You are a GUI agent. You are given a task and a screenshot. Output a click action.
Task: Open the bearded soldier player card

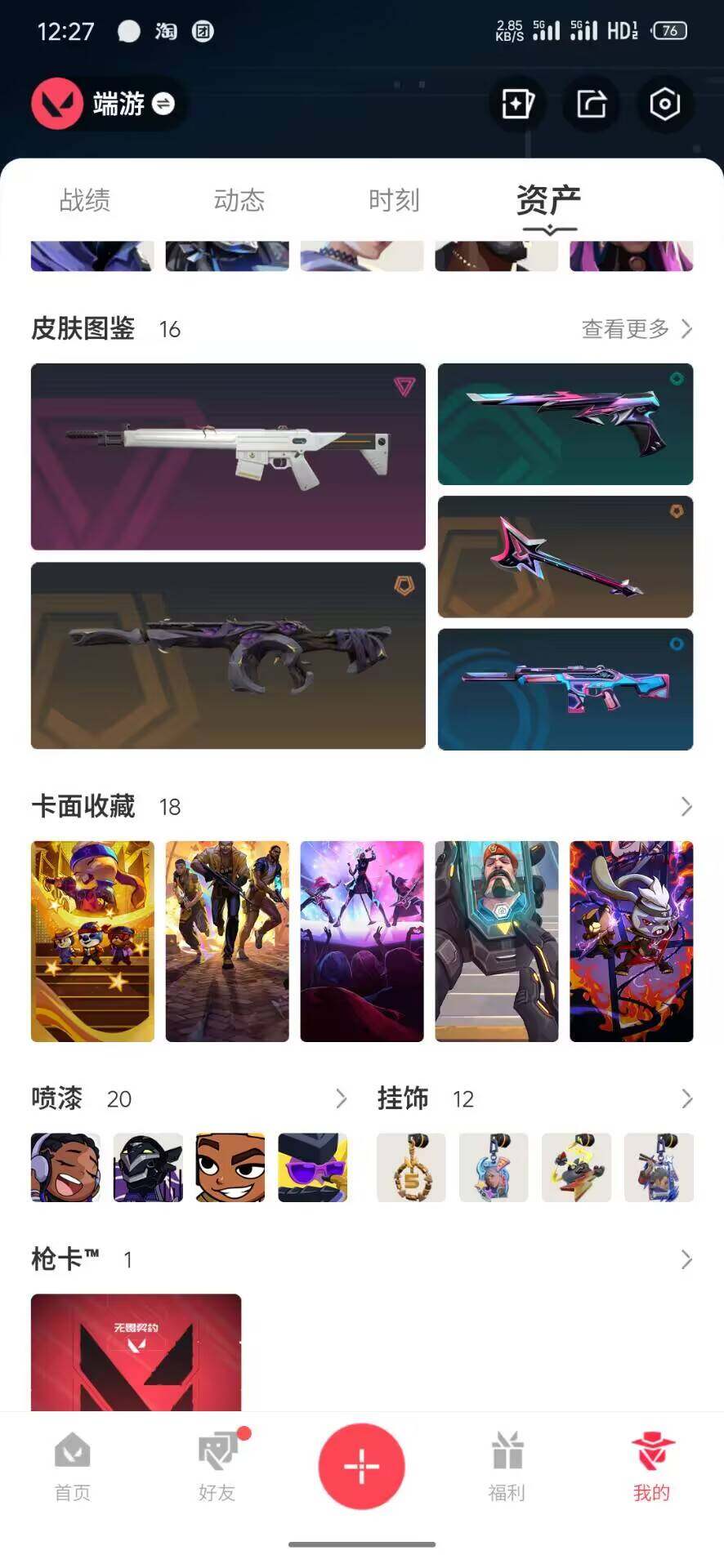click(x=496, y=941)
